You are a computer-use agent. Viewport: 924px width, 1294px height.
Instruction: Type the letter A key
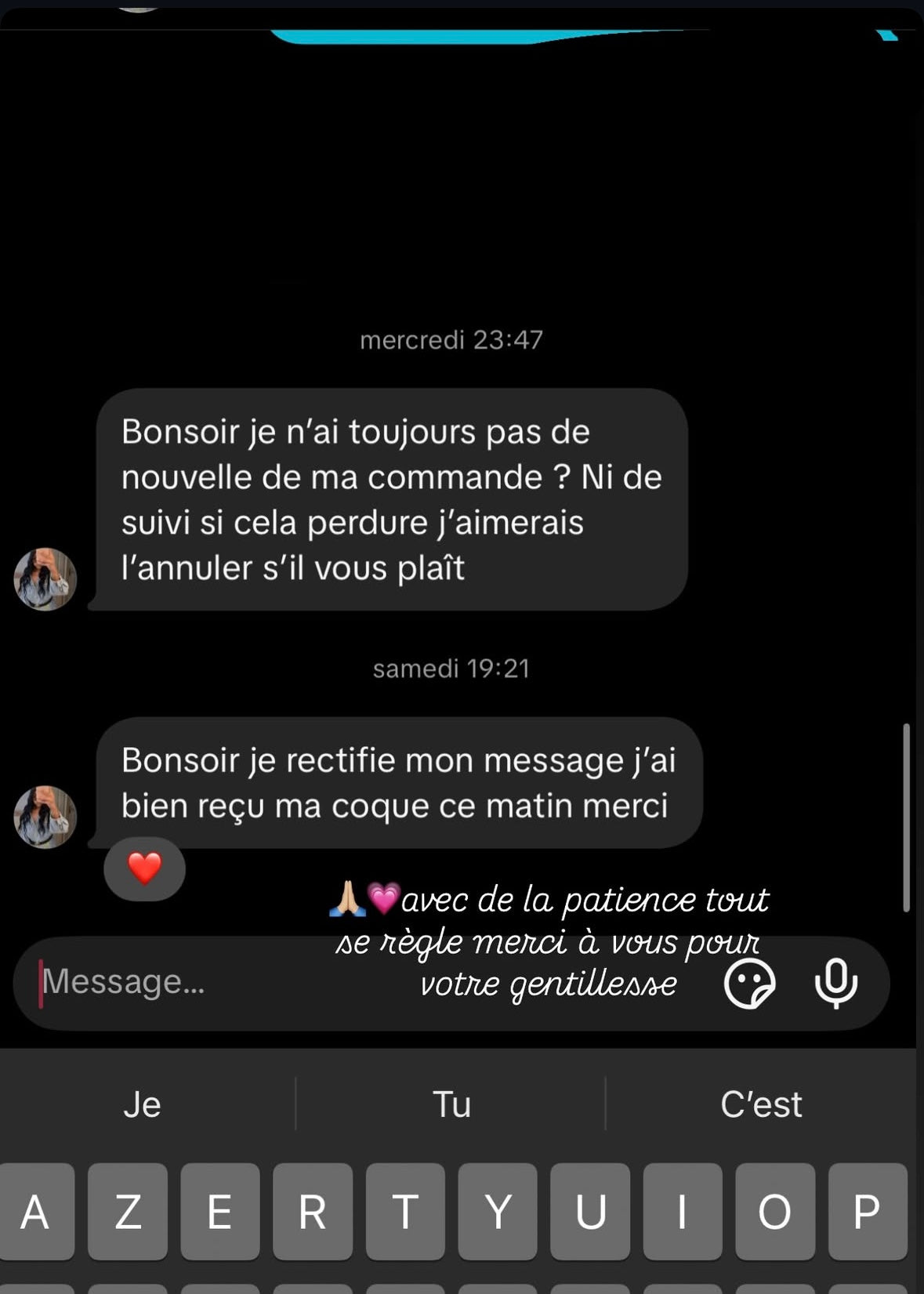click(36, 1212)
